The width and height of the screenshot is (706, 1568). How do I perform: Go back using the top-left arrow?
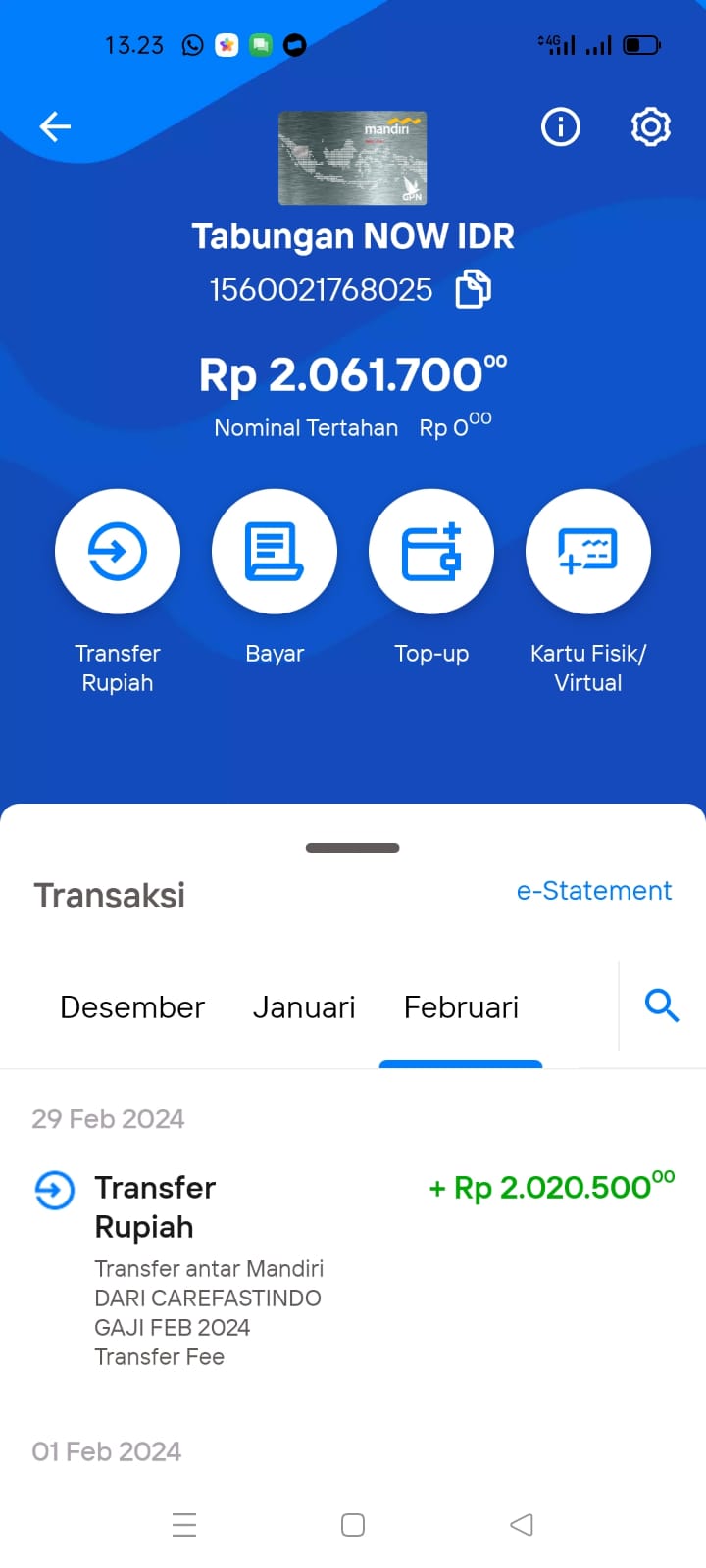55,126
